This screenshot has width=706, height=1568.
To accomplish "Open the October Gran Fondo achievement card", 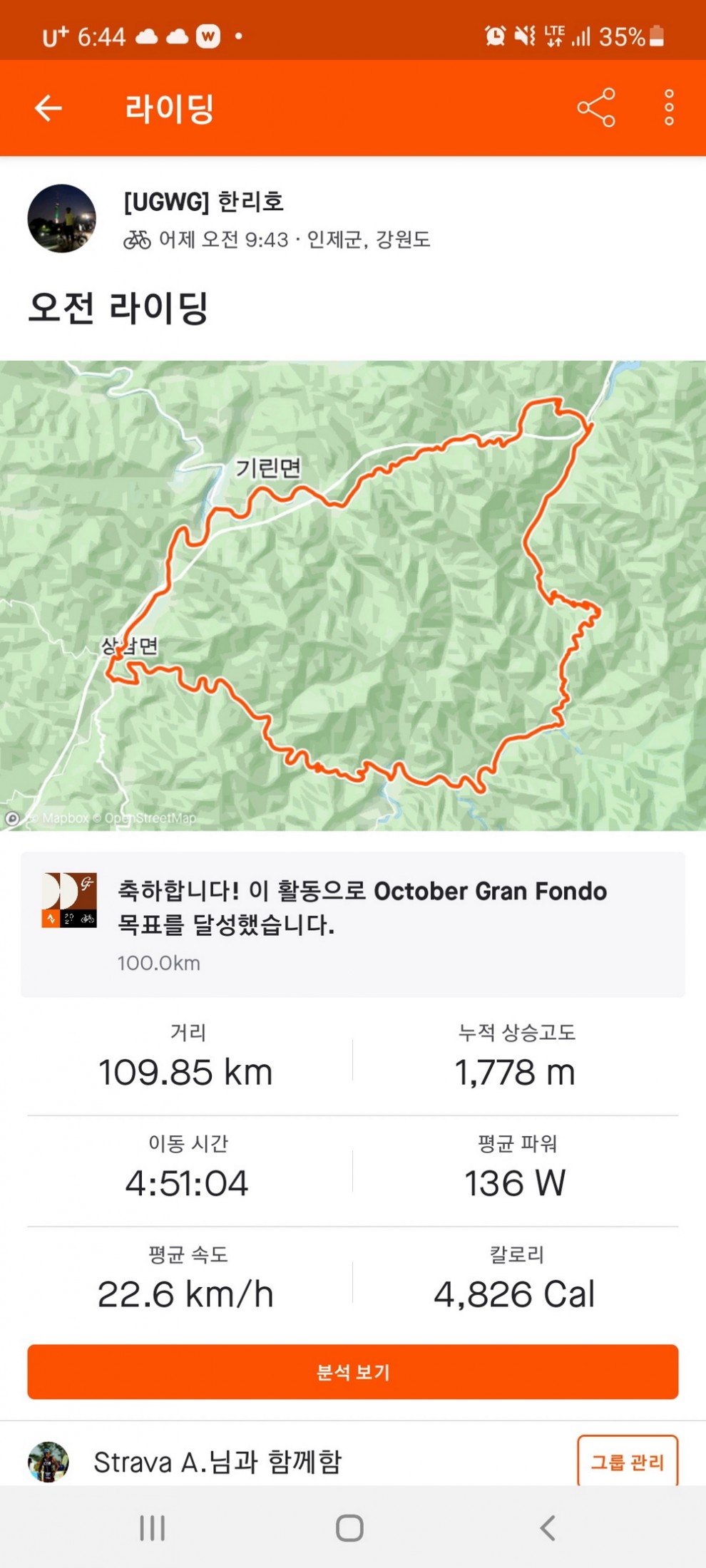I will 353,924.
